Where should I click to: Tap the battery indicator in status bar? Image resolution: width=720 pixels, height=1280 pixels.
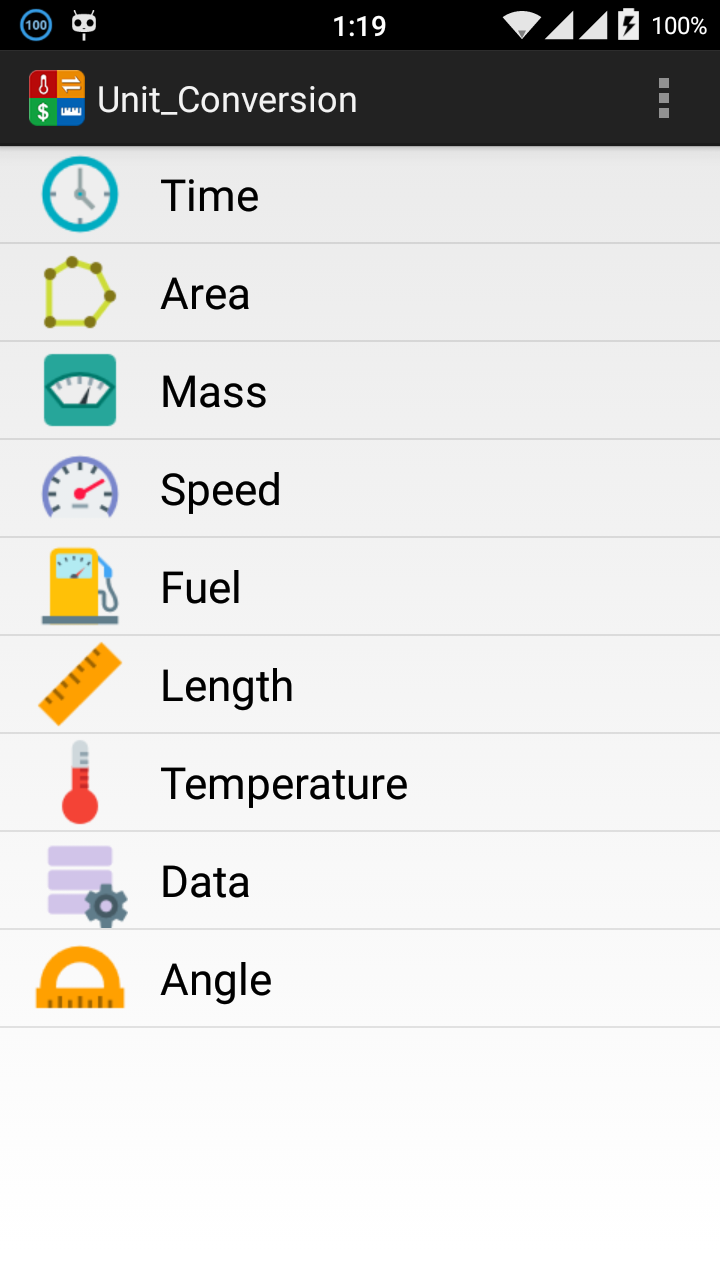pyautogui.click(x=628, y=25)
